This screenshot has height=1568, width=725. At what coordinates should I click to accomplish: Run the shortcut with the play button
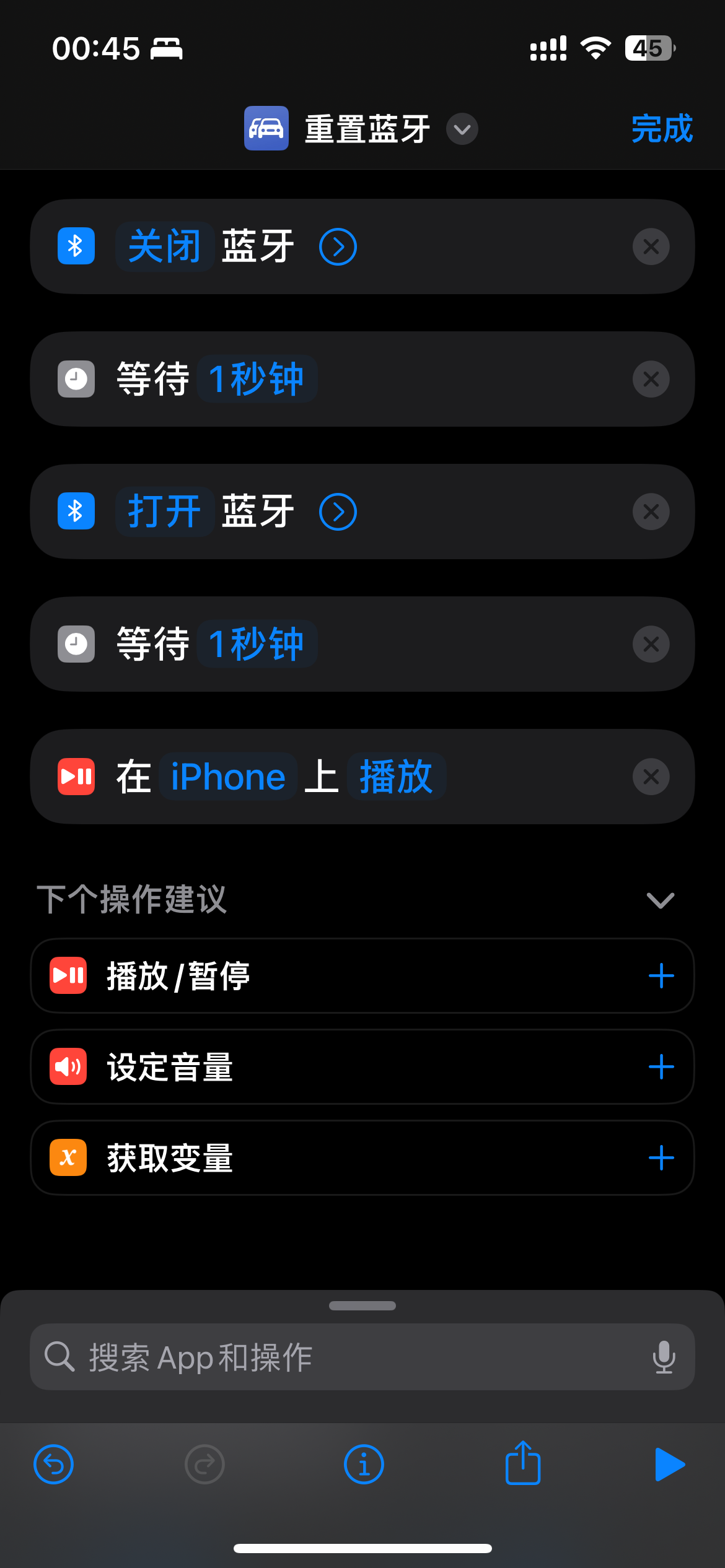[669, 1465]
